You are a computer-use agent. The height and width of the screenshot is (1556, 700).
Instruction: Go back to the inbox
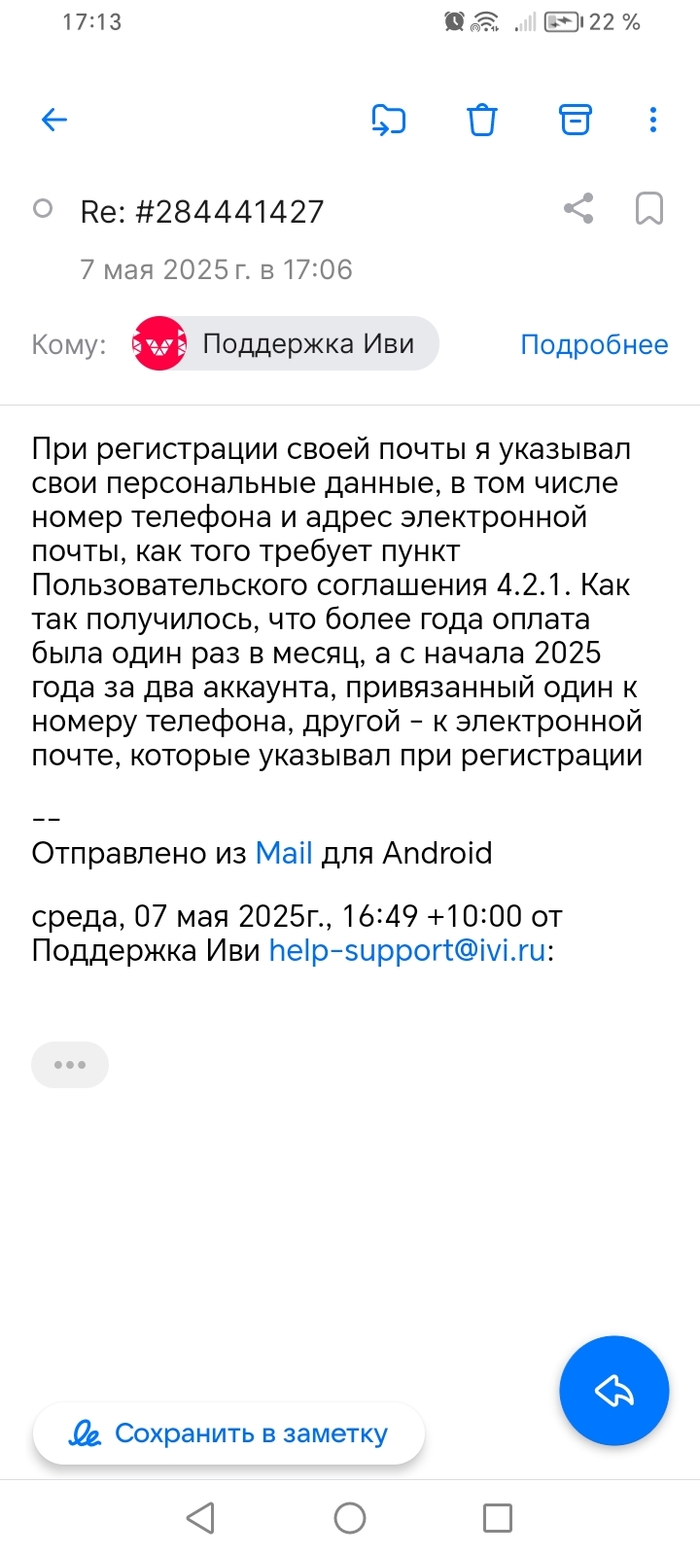pos(53,120)
